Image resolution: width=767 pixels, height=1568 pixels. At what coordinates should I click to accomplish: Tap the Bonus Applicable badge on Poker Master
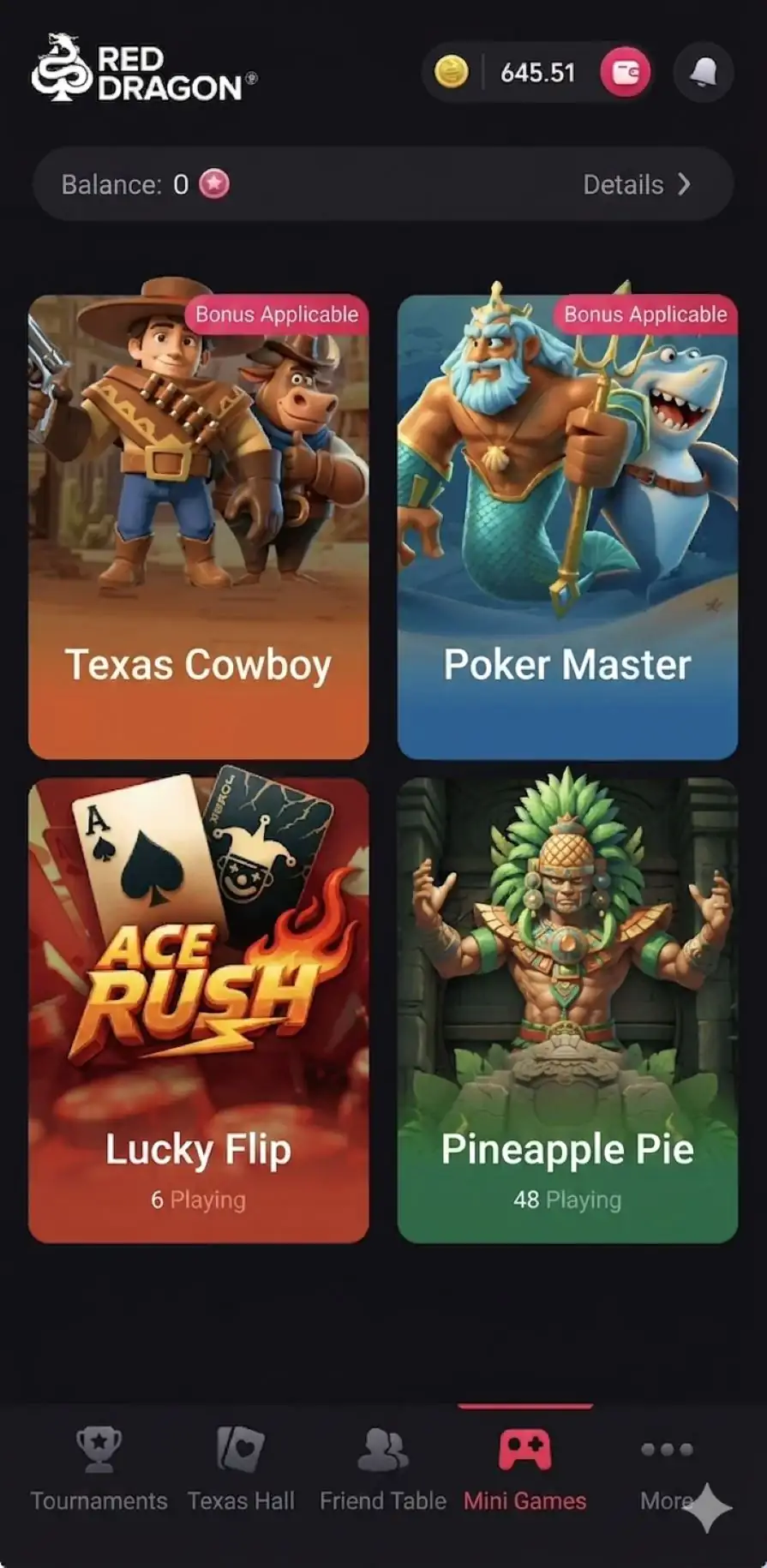click(x=644, y=314)
